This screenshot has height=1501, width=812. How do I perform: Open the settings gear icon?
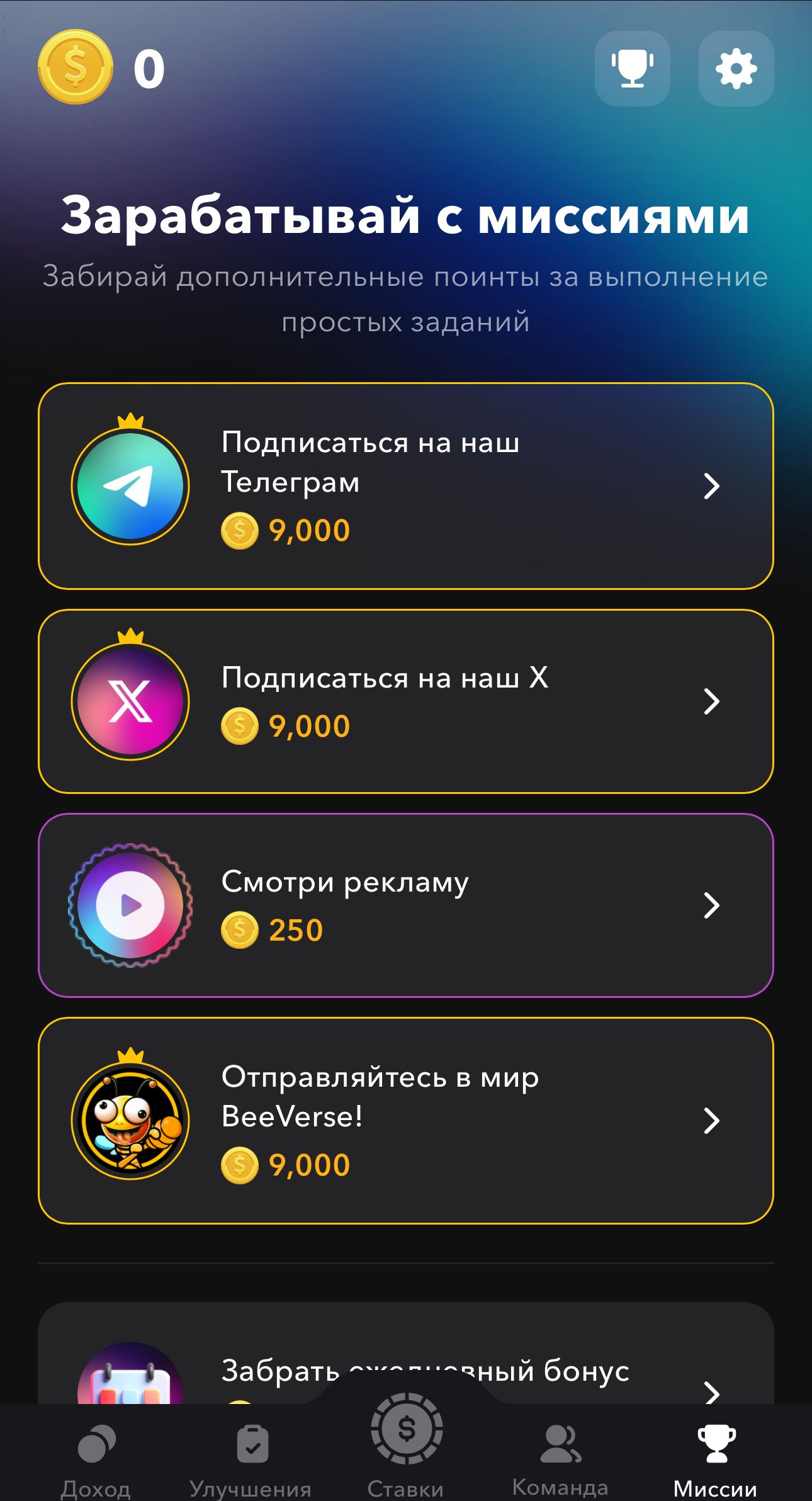[x=736, y=69]
